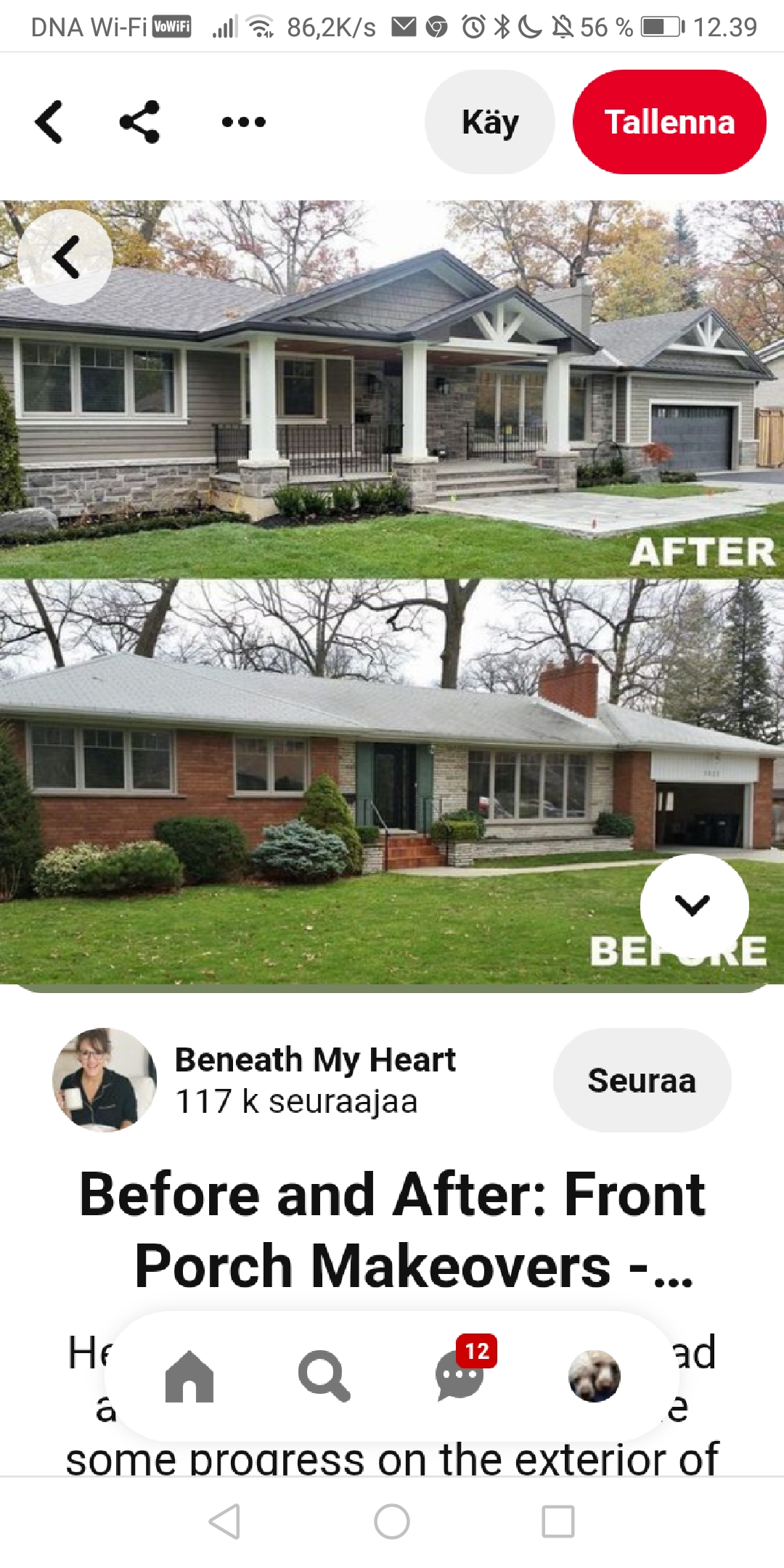This screenshot has width=784, height=1568.
Task: Share this pin
Action: pos(140,122)
